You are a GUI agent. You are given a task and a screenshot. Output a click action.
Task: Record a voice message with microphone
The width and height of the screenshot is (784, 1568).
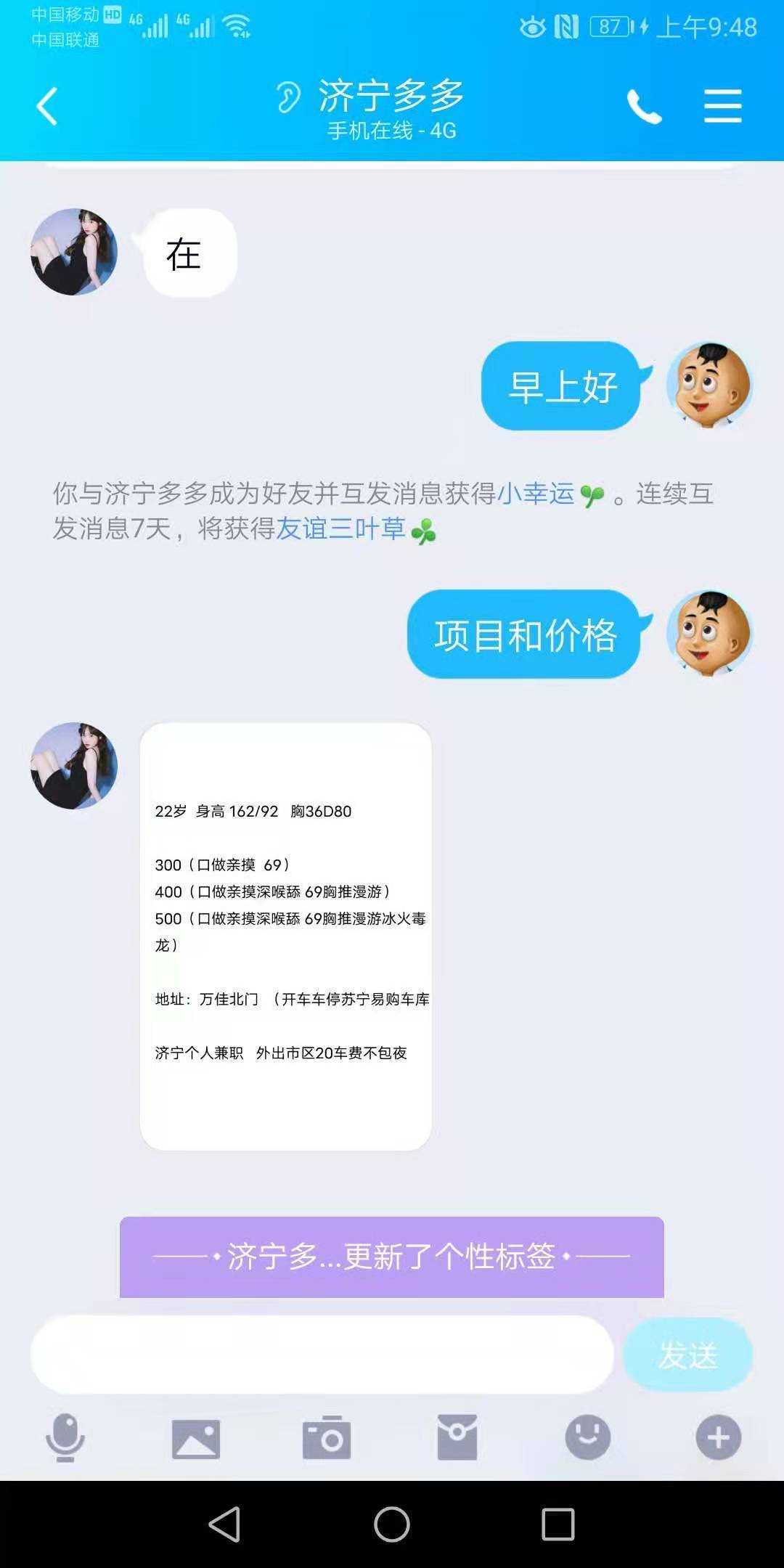pos(65,1437)
